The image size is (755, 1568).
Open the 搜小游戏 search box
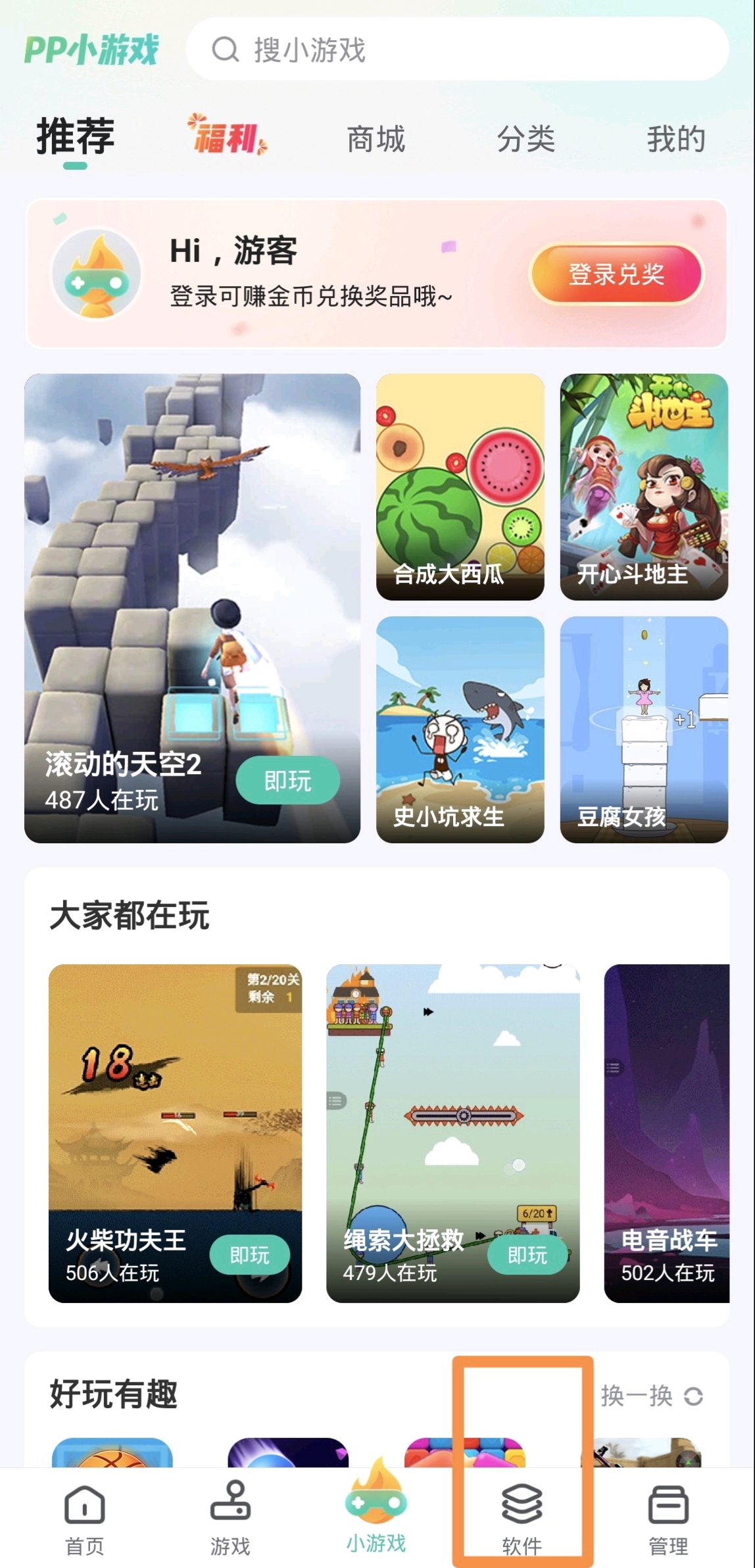[456, 49]
